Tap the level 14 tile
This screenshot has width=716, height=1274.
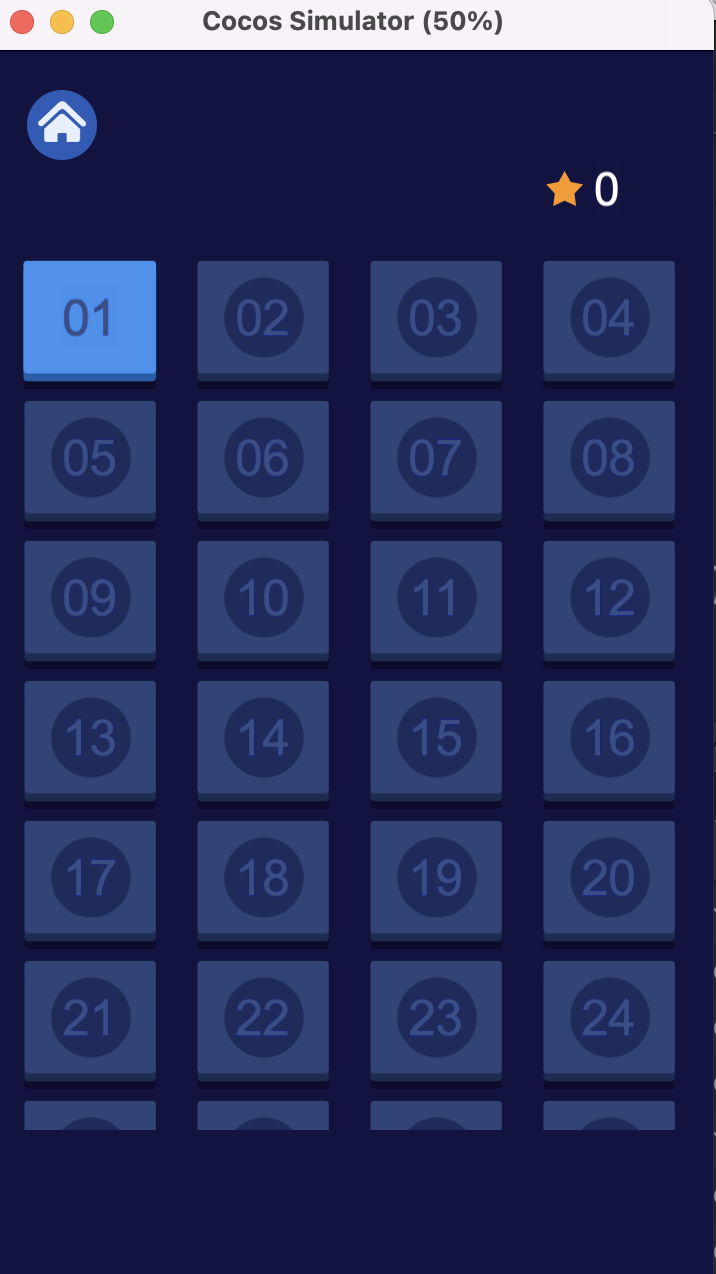(263, 739)
